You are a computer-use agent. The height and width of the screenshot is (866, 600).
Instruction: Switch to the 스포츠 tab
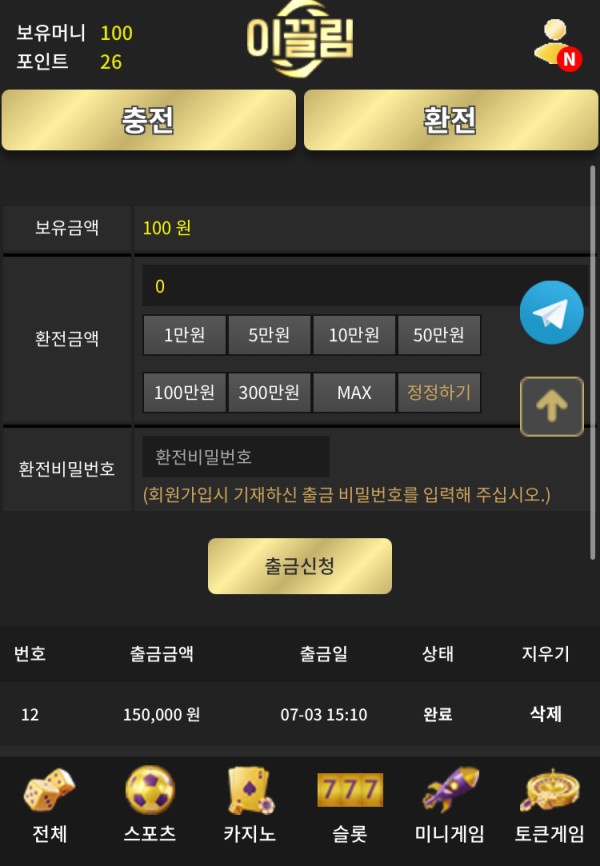tap(150, 805)
